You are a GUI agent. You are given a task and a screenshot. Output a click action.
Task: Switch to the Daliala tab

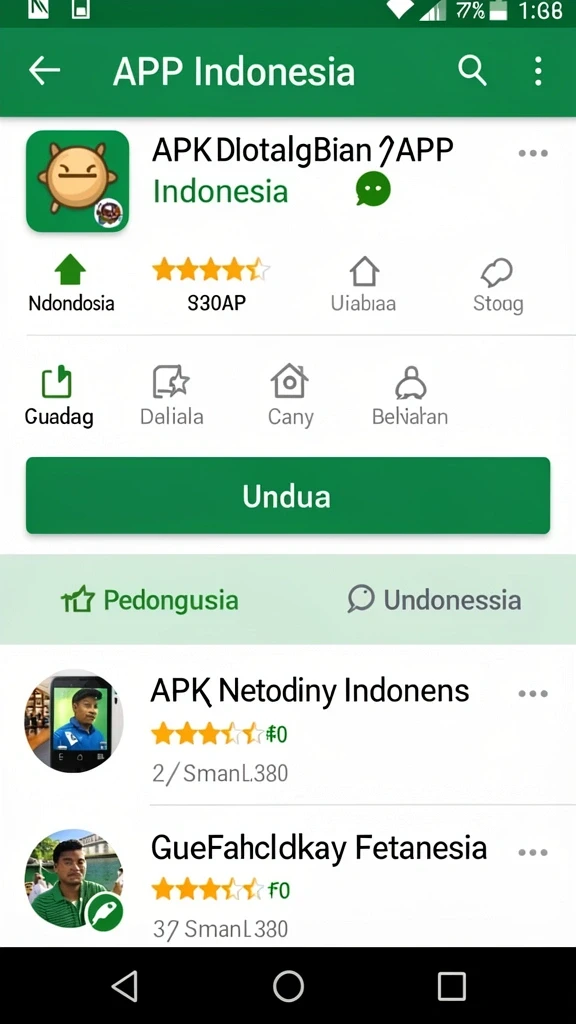click(x=171, y=396)
